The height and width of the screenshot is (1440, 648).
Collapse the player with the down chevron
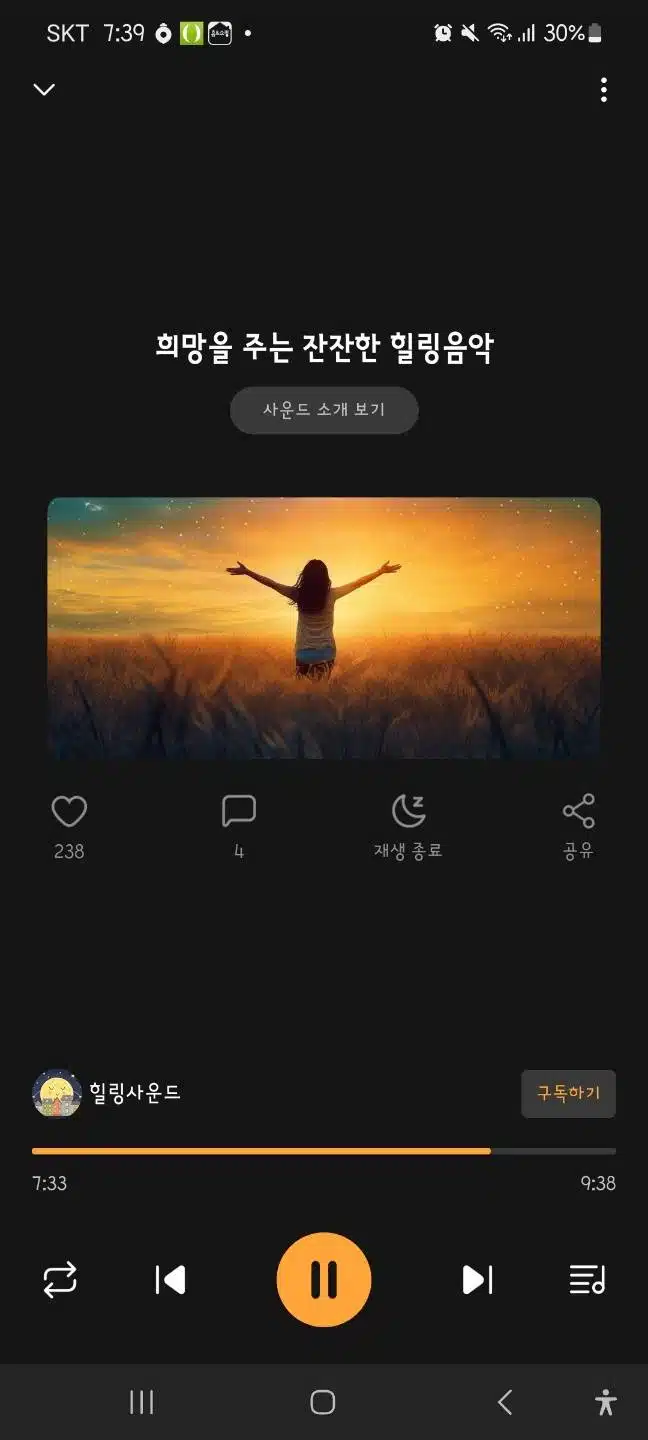(44, 89)
